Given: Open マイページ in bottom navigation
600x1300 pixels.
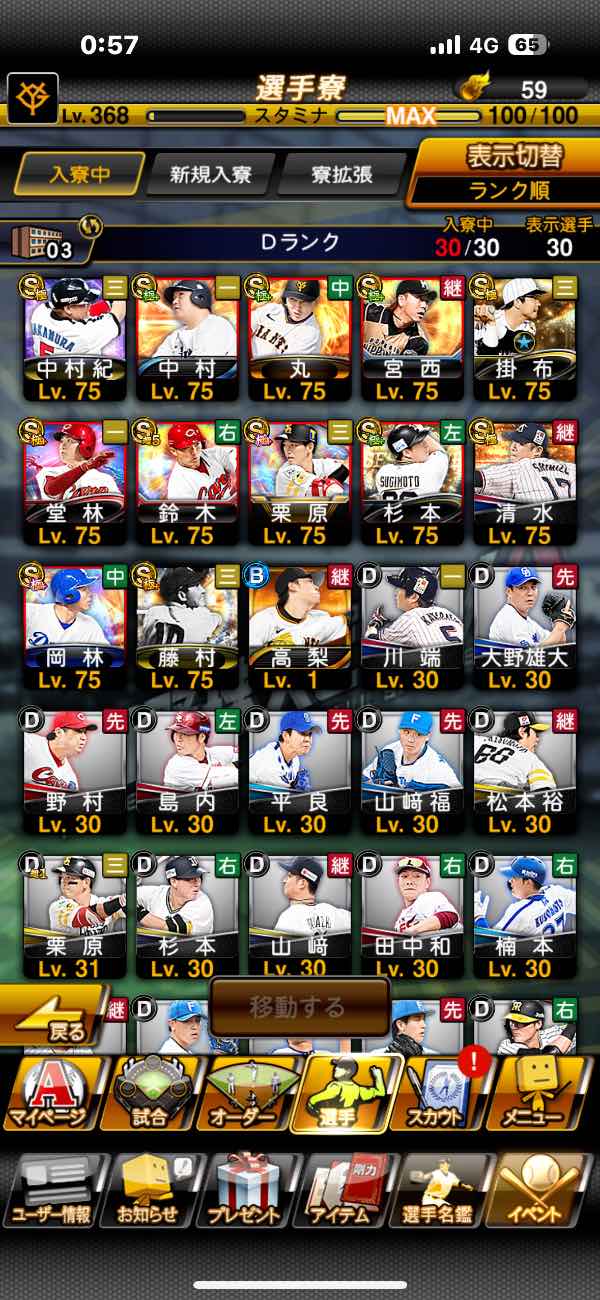Looking at the screenshot, I should (50, 1095).
